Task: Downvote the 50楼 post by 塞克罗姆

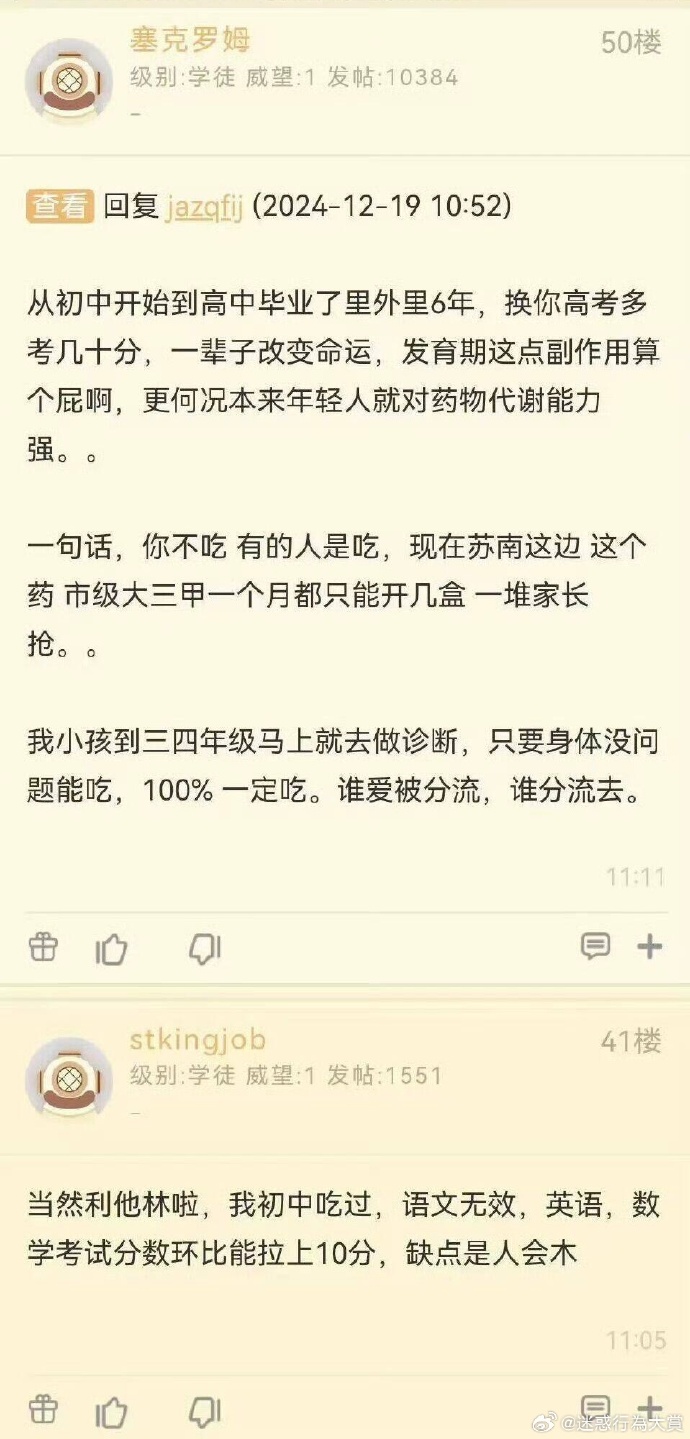Action: pos(204,947)
